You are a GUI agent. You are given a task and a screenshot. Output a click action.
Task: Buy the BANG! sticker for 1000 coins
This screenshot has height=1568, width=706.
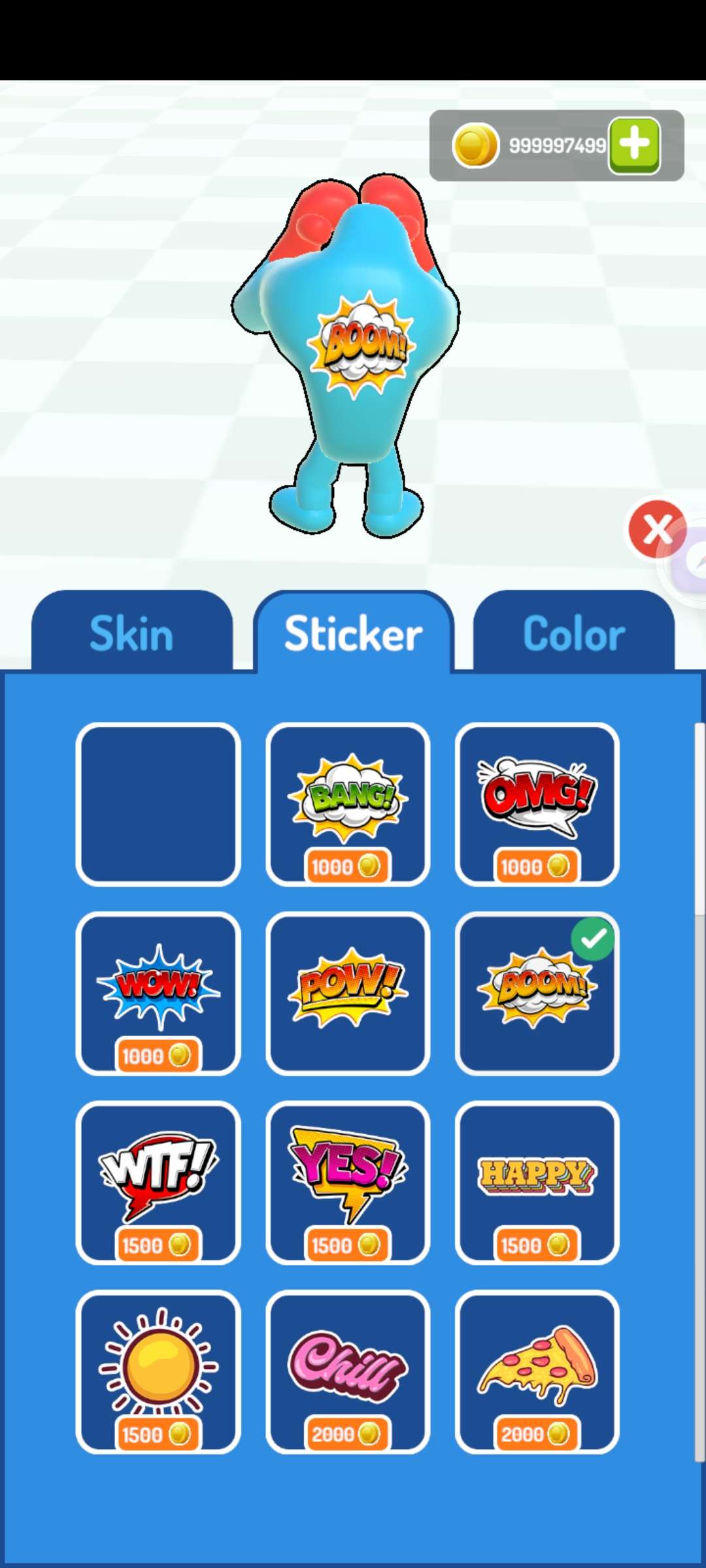click(x=348, y=804)
